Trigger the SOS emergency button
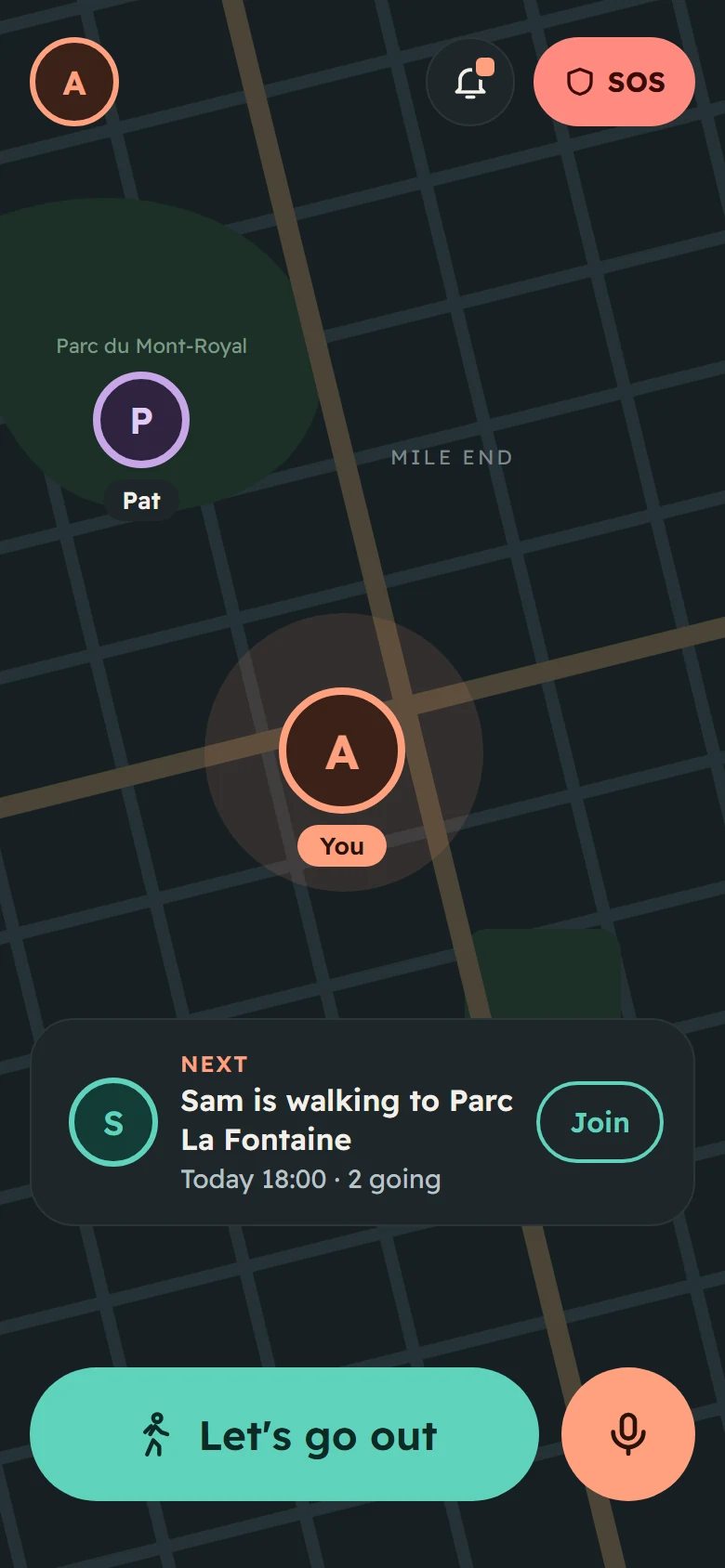 click(x=614, y=82)
